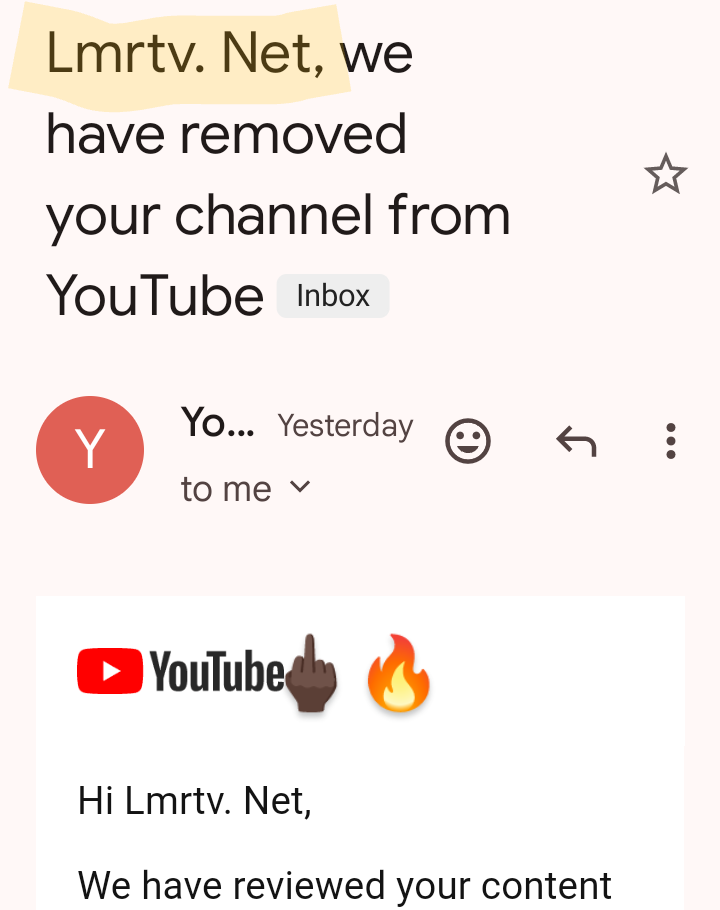Open the message overflow menu
The height and width of the screenshot is (910, 720).
point(670,441)
